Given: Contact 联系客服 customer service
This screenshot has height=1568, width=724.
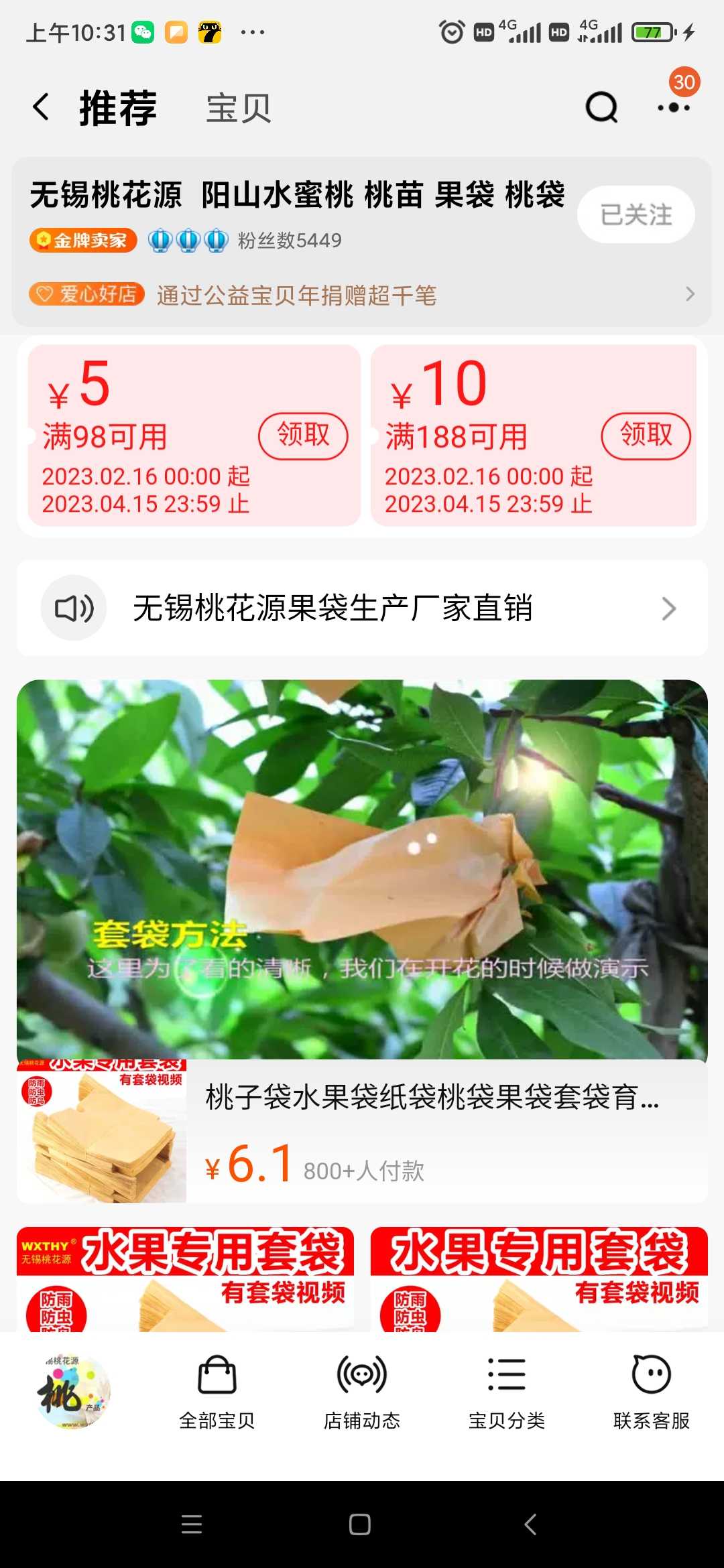Looking at the screenshot, I should click(x=652, y=1393).
